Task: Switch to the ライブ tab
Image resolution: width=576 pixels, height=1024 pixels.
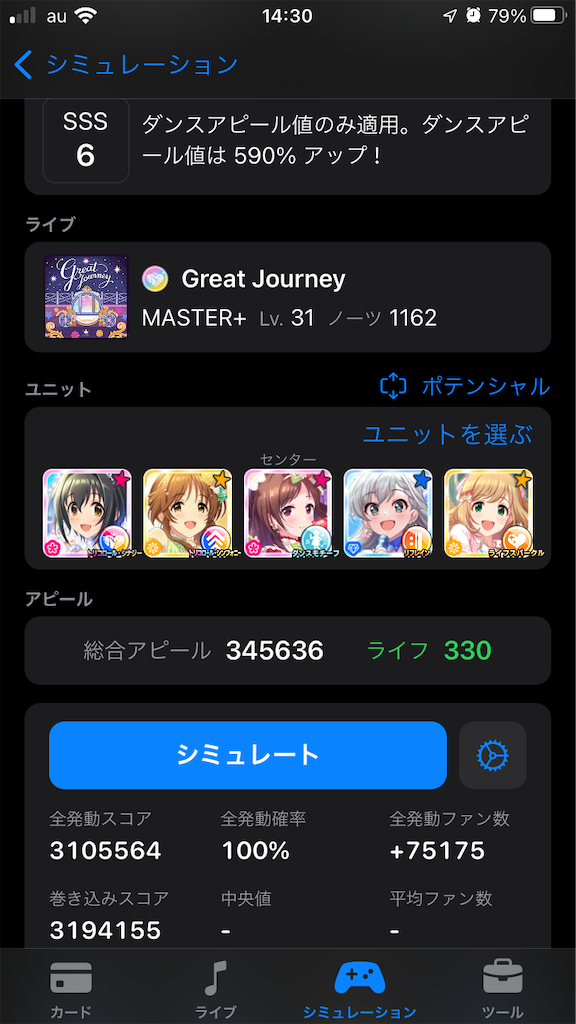Action: (216, 987)
